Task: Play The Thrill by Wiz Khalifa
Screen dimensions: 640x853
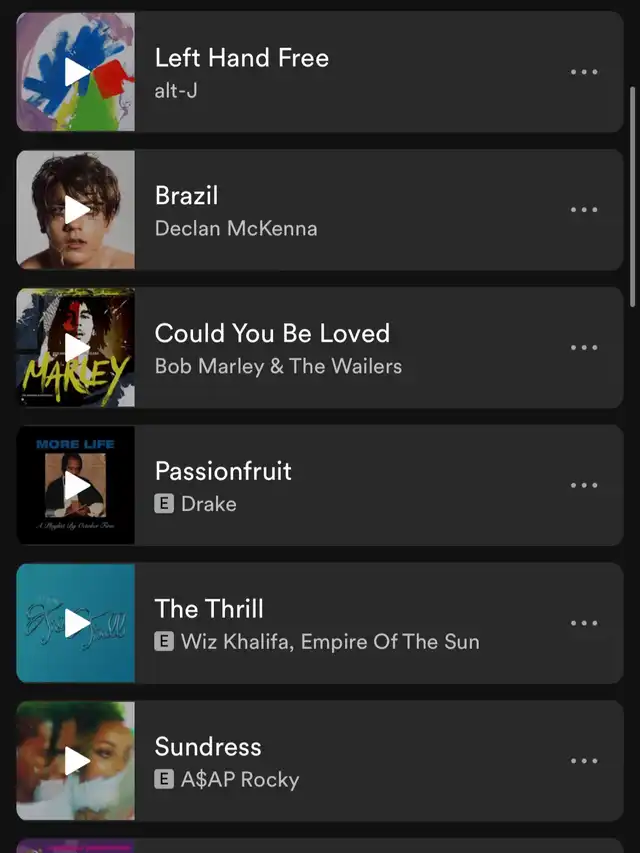Action: [76, 623]
